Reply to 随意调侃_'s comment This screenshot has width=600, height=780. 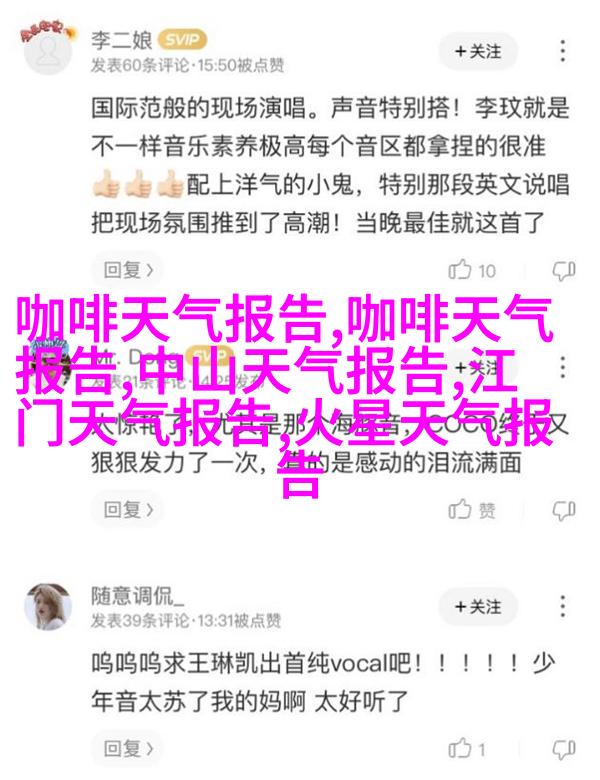point(129,747)
